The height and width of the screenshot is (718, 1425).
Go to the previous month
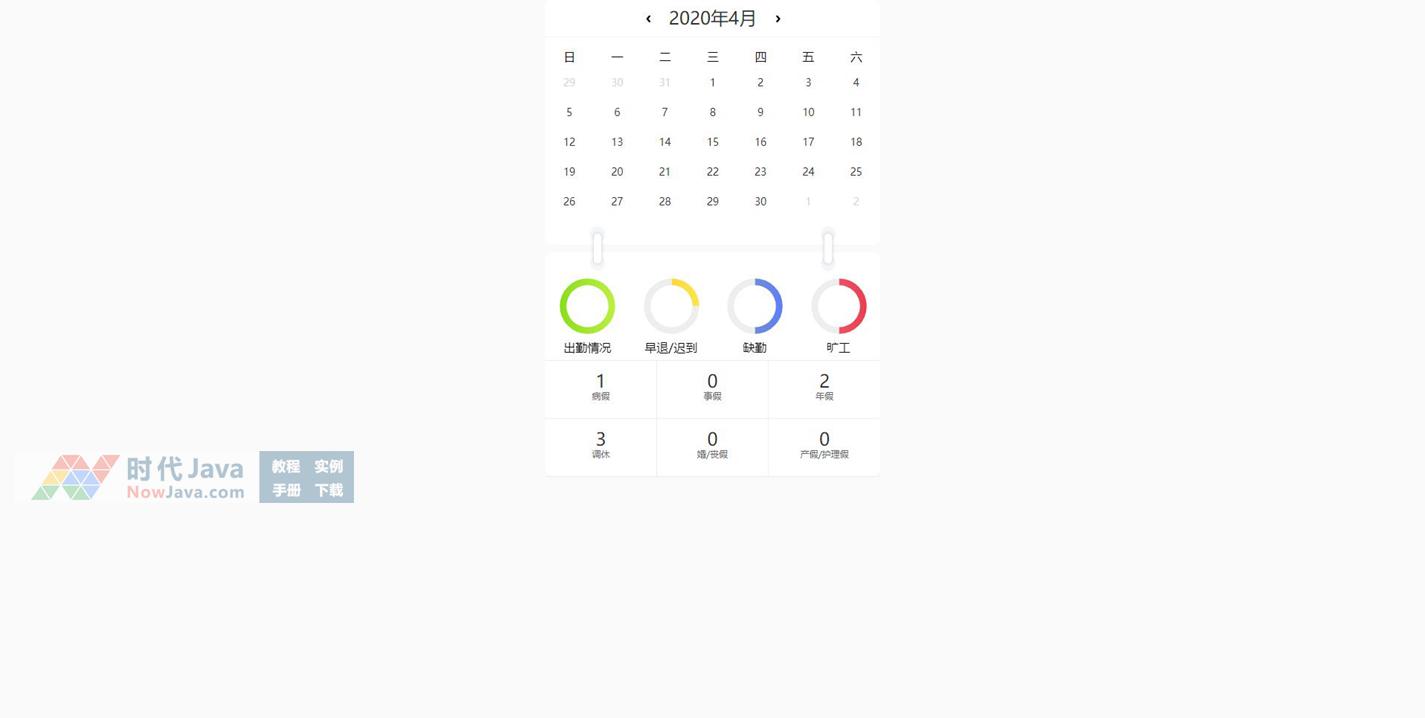click(x=648, y=18)
